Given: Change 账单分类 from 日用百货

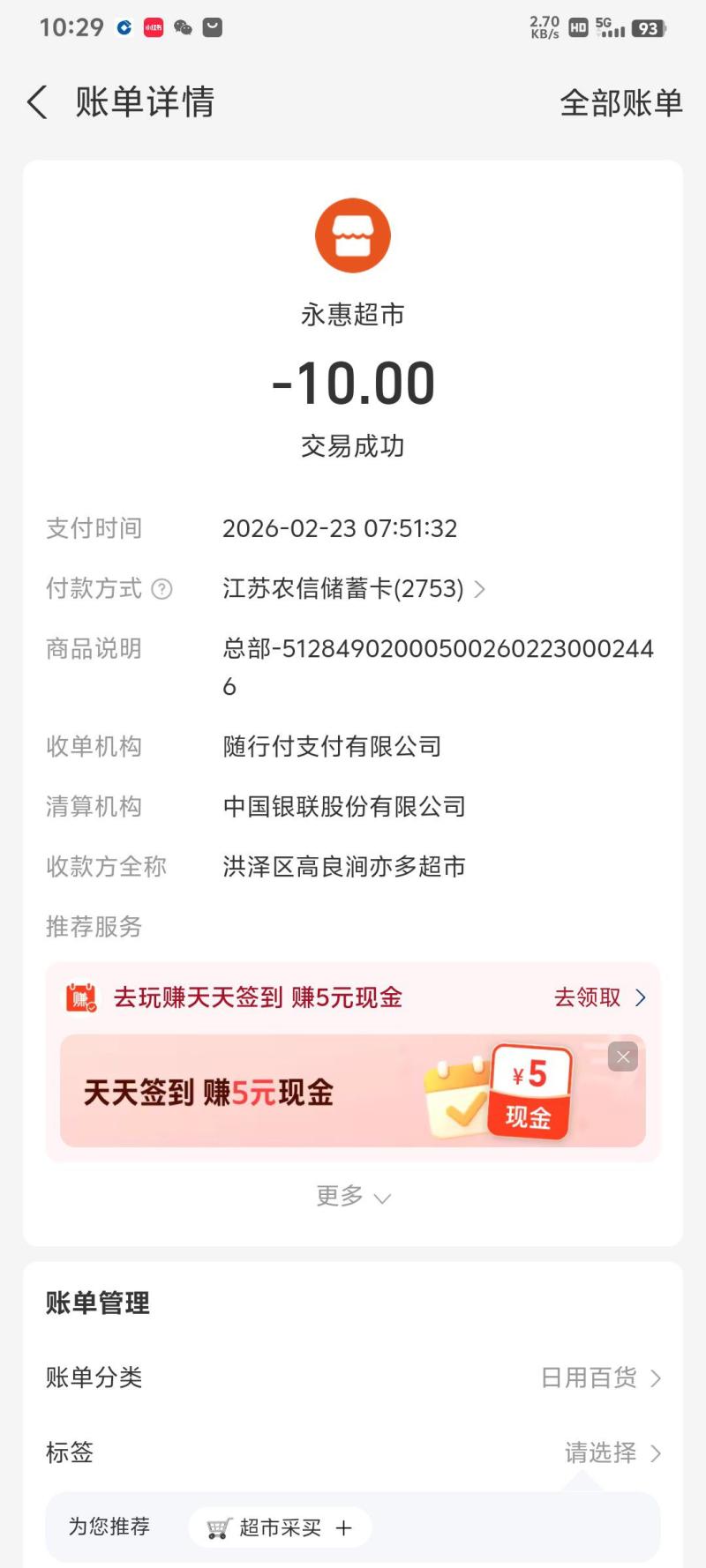Looking at the screenshot, I should click(x=600, y=1378).
